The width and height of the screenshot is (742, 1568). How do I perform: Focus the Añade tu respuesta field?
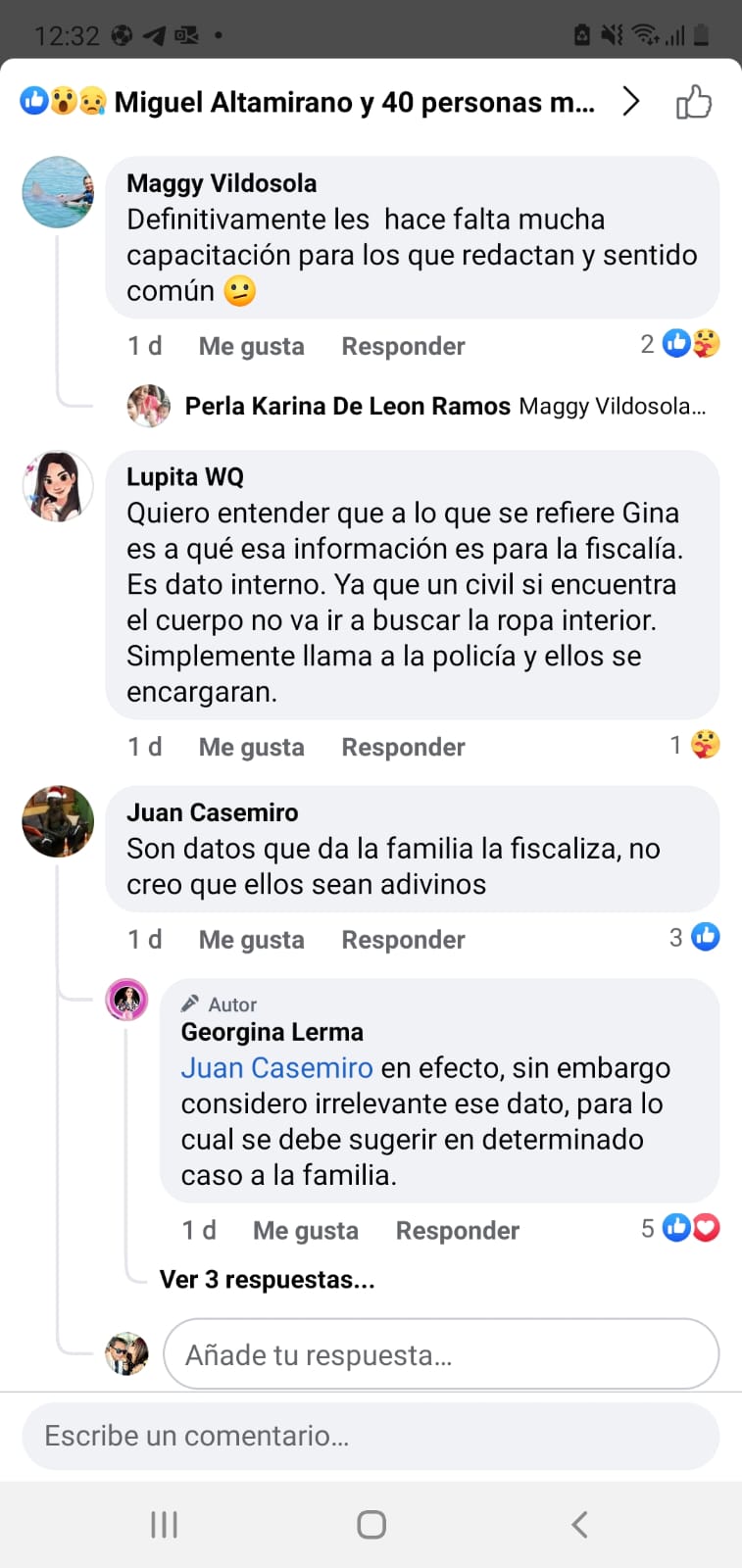click(441, 1354)
